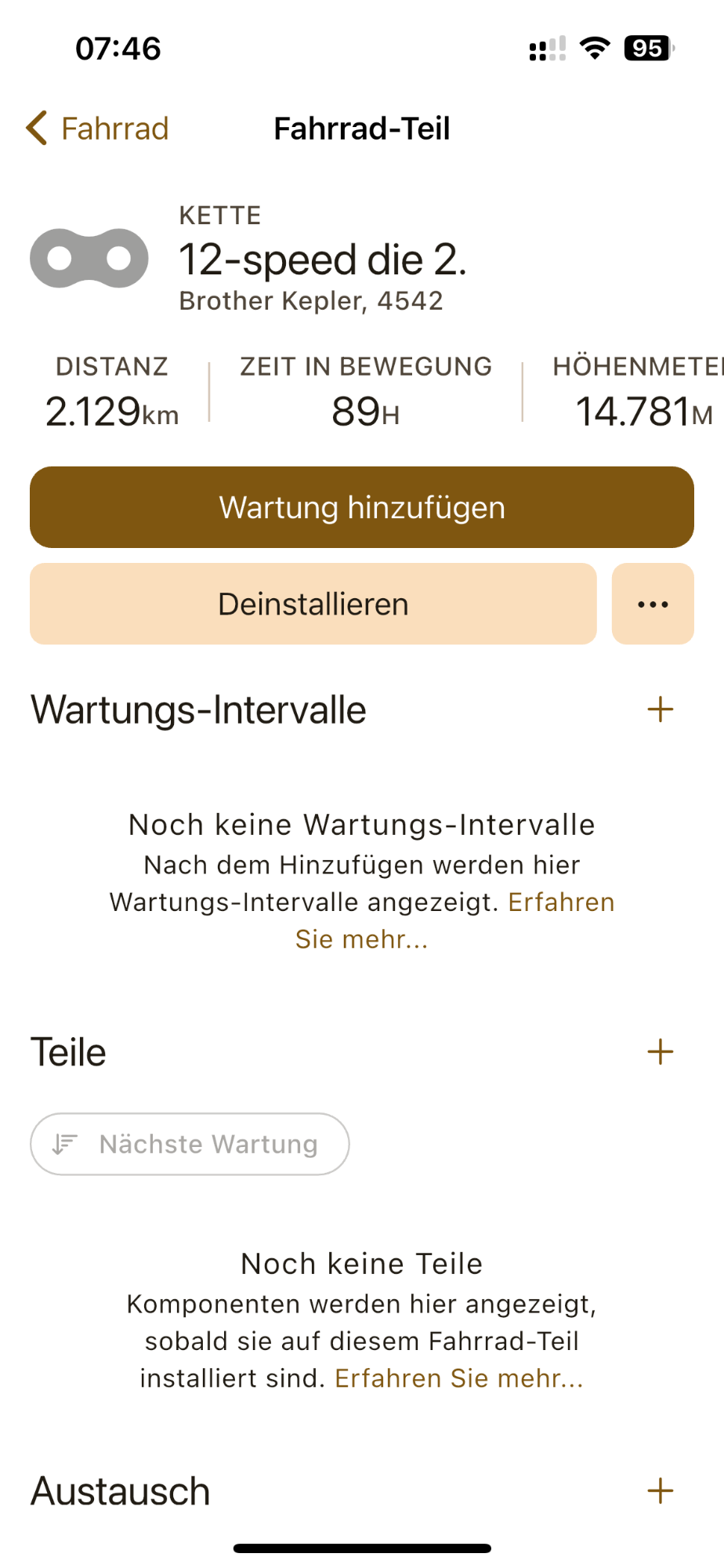
Task: Add an Austausch entry
Action: click(661, 1491)
